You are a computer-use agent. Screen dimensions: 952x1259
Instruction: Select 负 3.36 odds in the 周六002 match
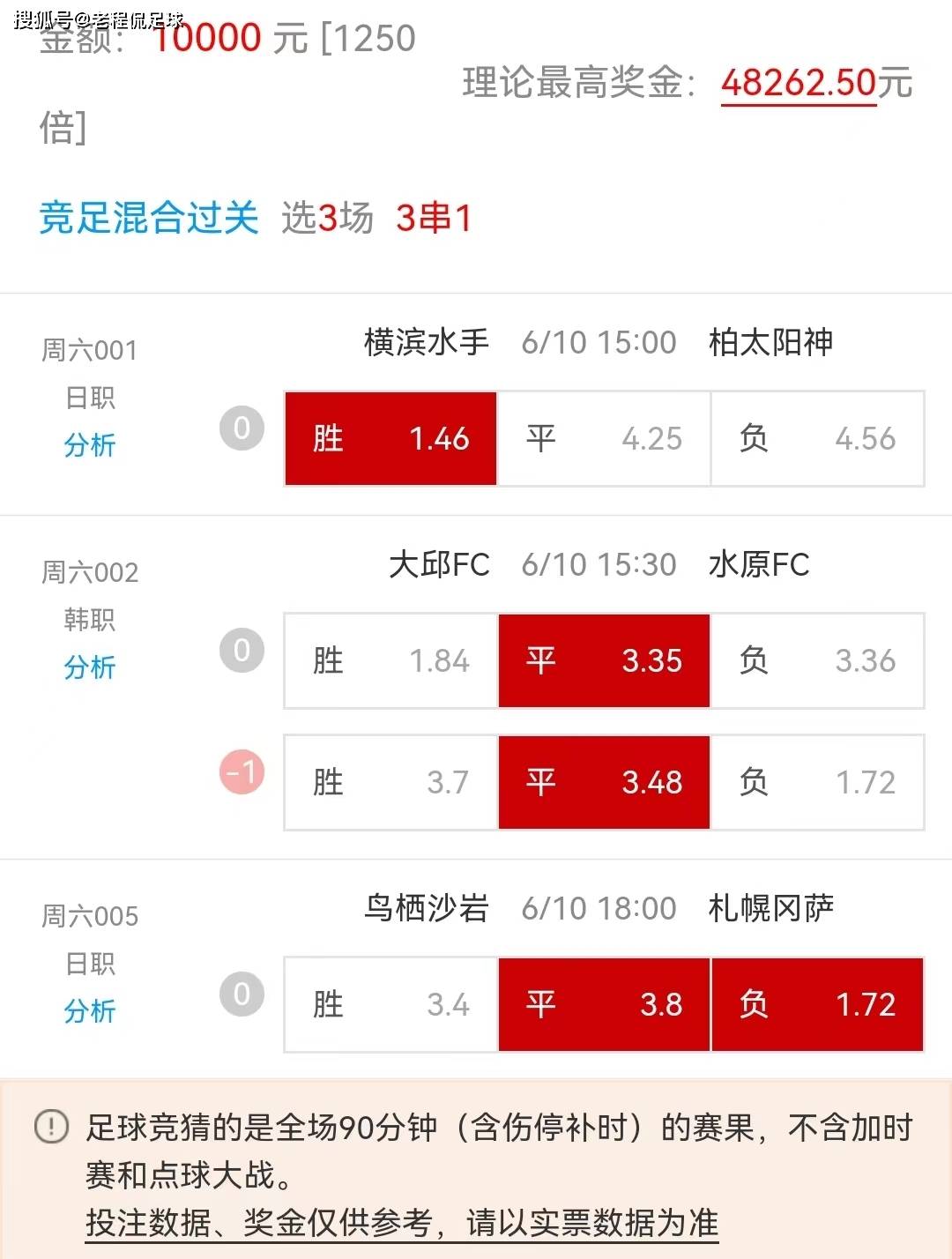tap(817, 661)
